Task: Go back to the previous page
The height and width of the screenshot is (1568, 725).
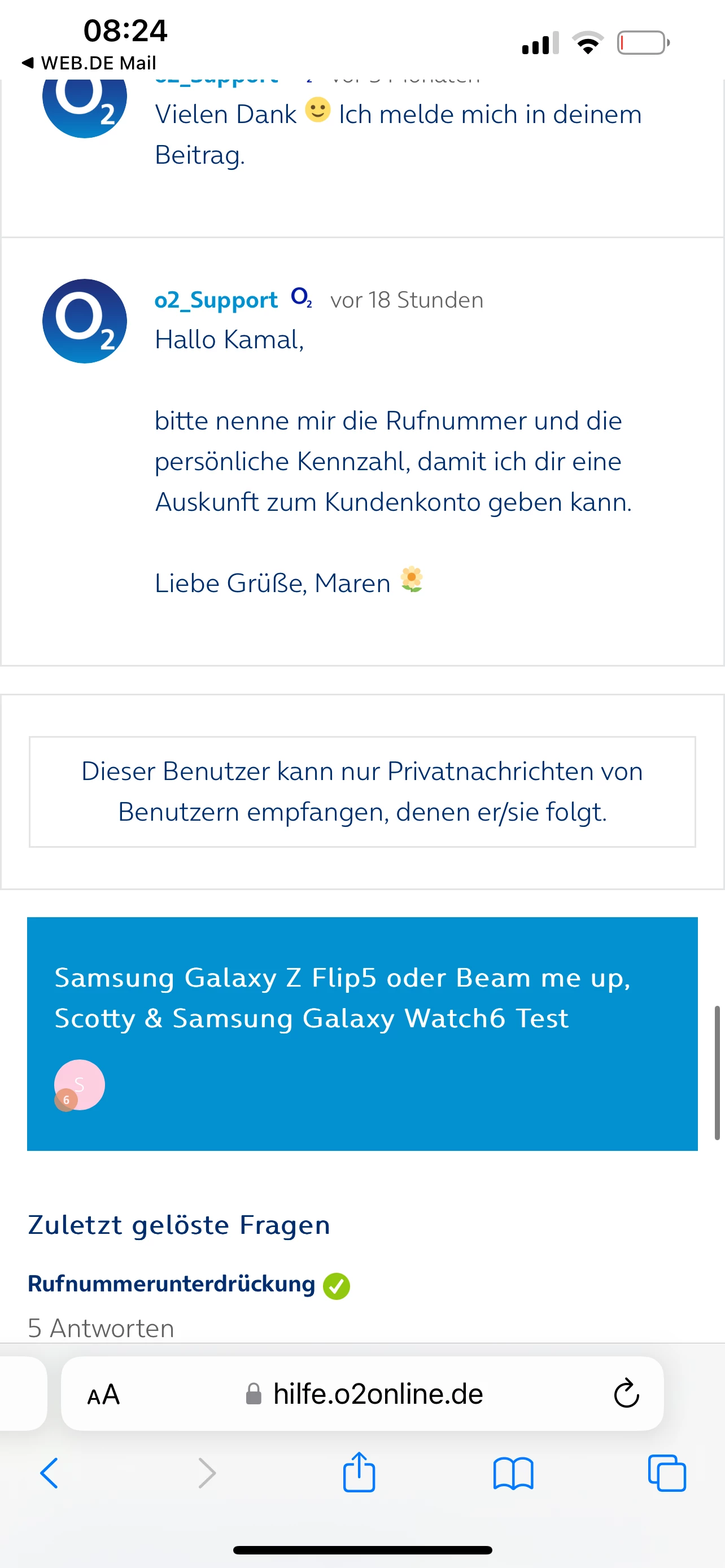Action: [x=49, y=1474]
